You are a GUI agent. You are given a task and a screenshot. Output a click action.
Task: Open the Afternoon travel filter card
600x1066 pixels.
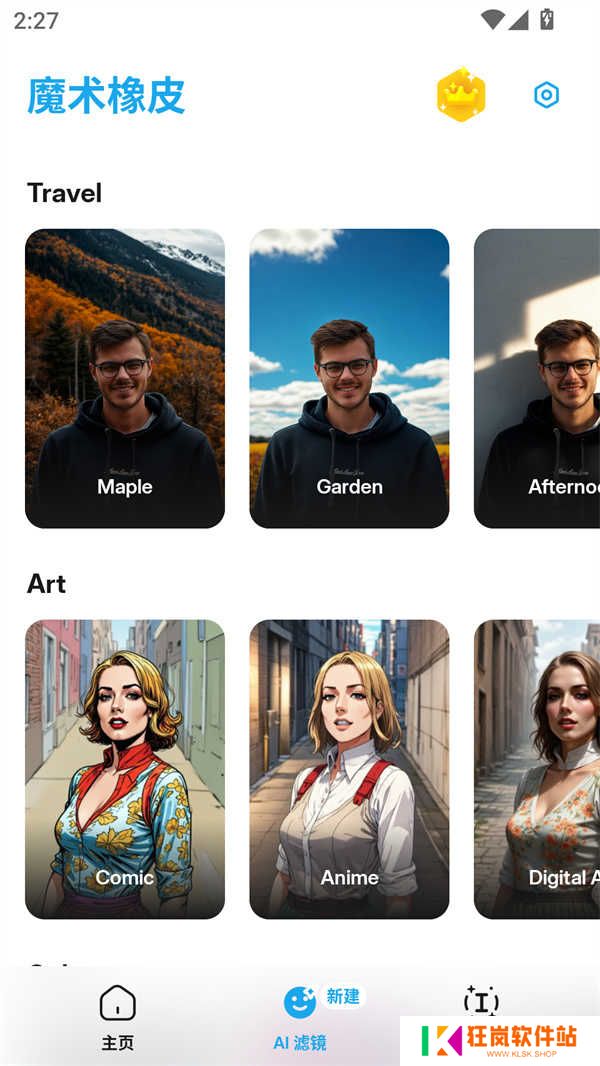537,378
